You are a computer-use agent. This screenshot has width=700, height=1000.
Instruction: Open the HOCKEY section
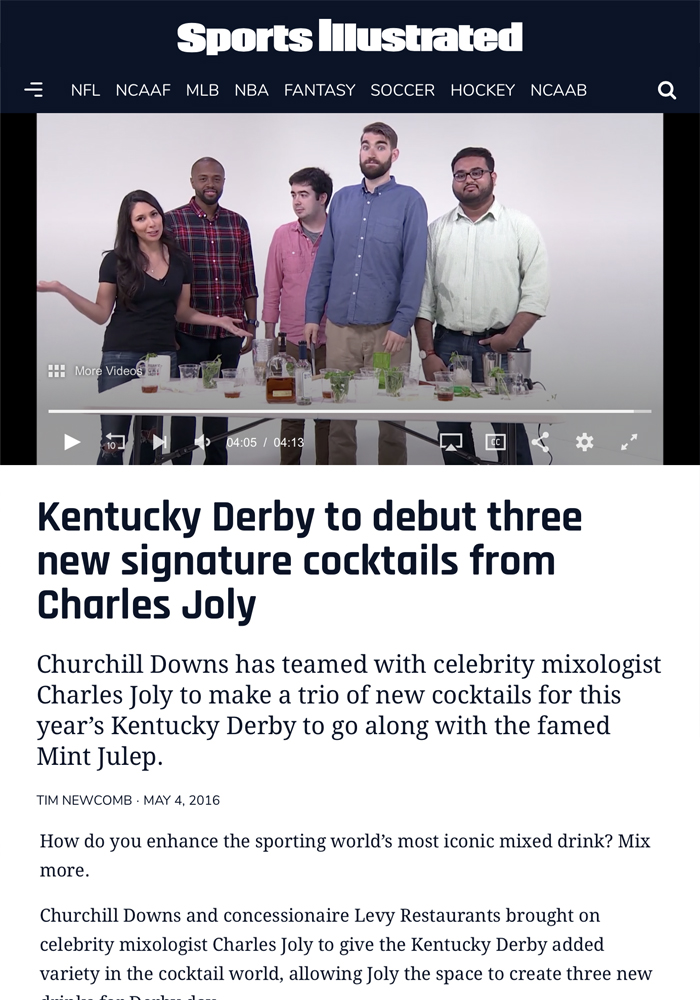click(482, 90)
